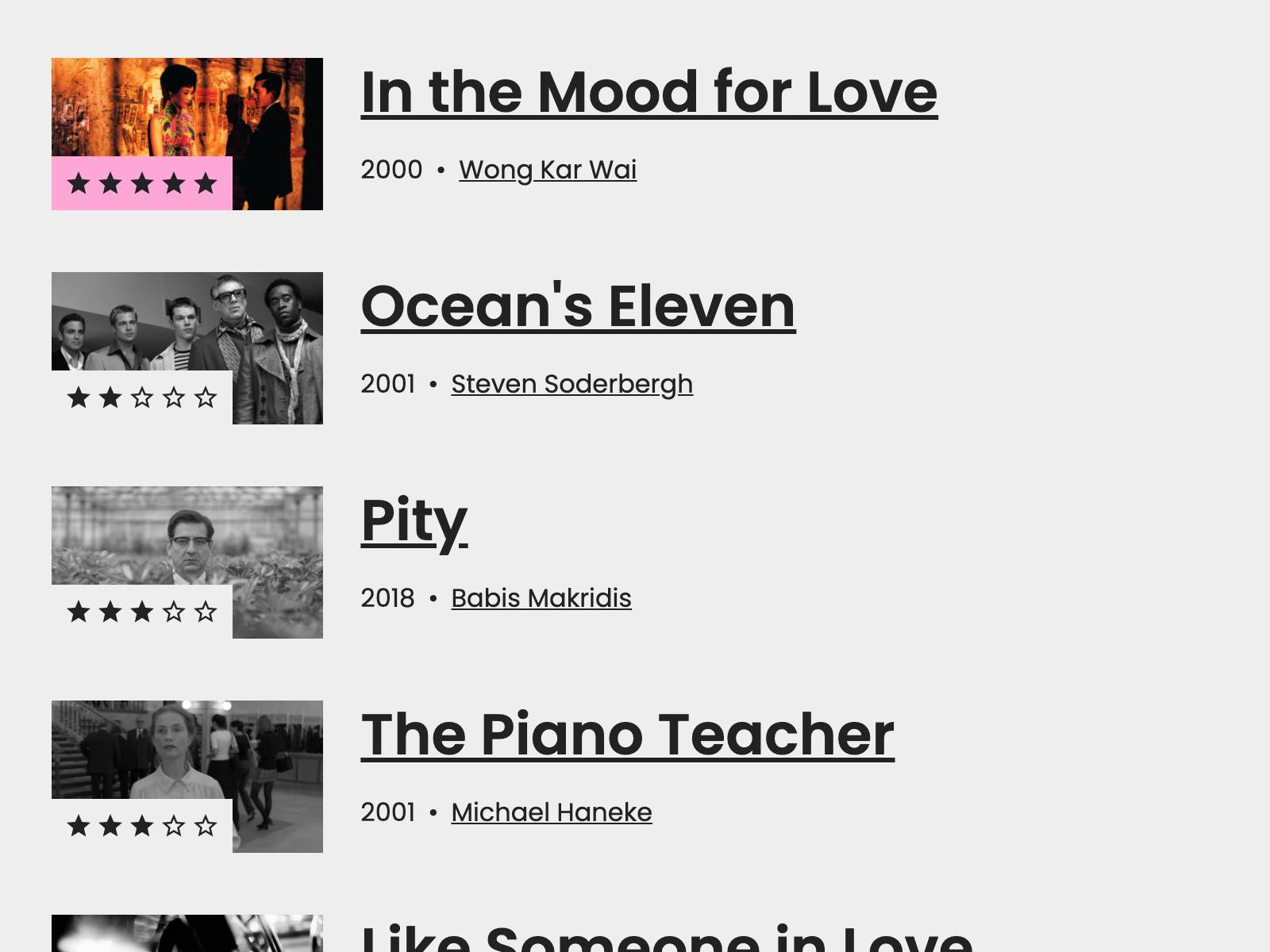Image resolution: width=1270 pixels, height=952 pixels.
Task: View director Babis Makridis's page
Action: [541, 598]
